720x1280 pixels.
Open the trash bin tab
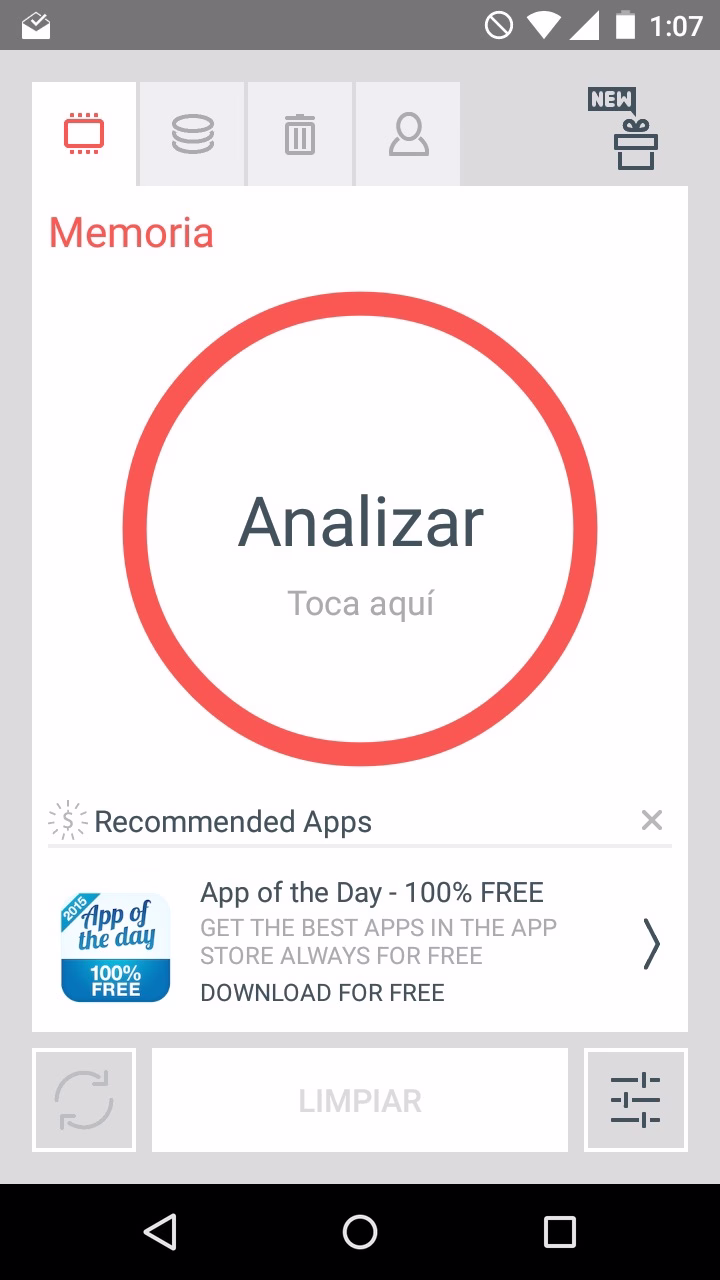(300, 134)
